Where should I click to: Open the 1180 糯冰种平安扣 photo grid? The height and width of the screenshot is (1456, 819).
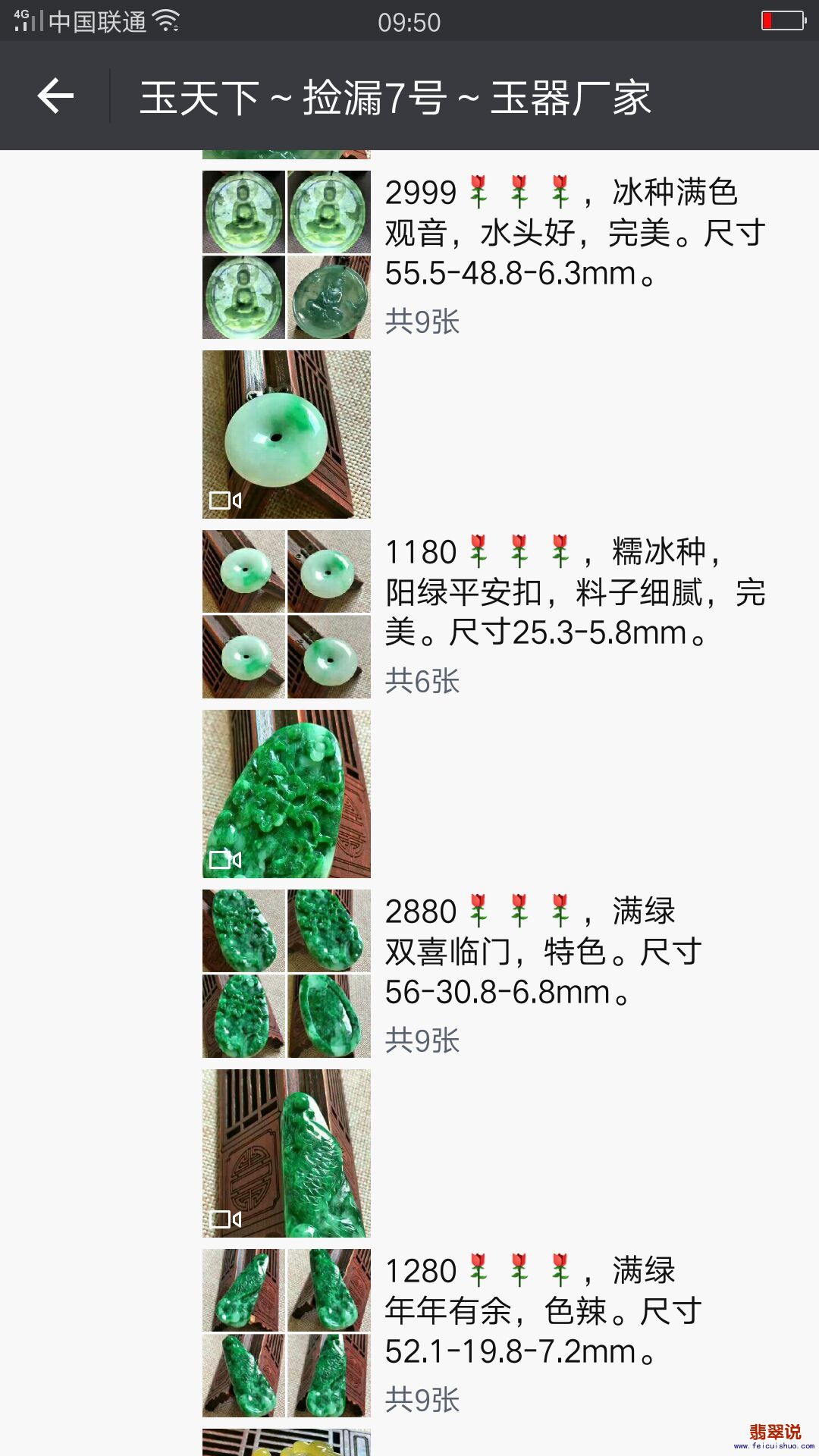[x=286, y=613]
